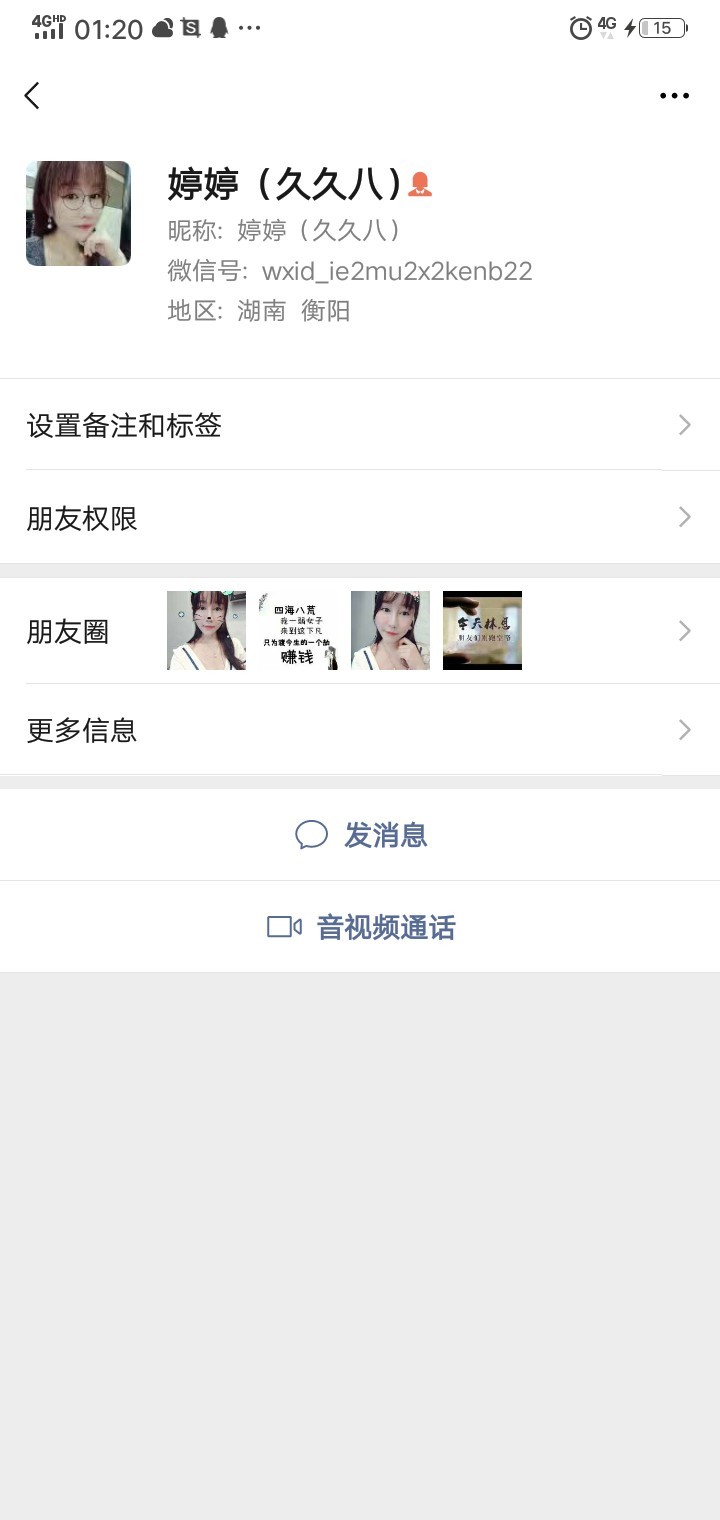
Task: Go back using the top-left arrow
Action: tap(32, 96)
